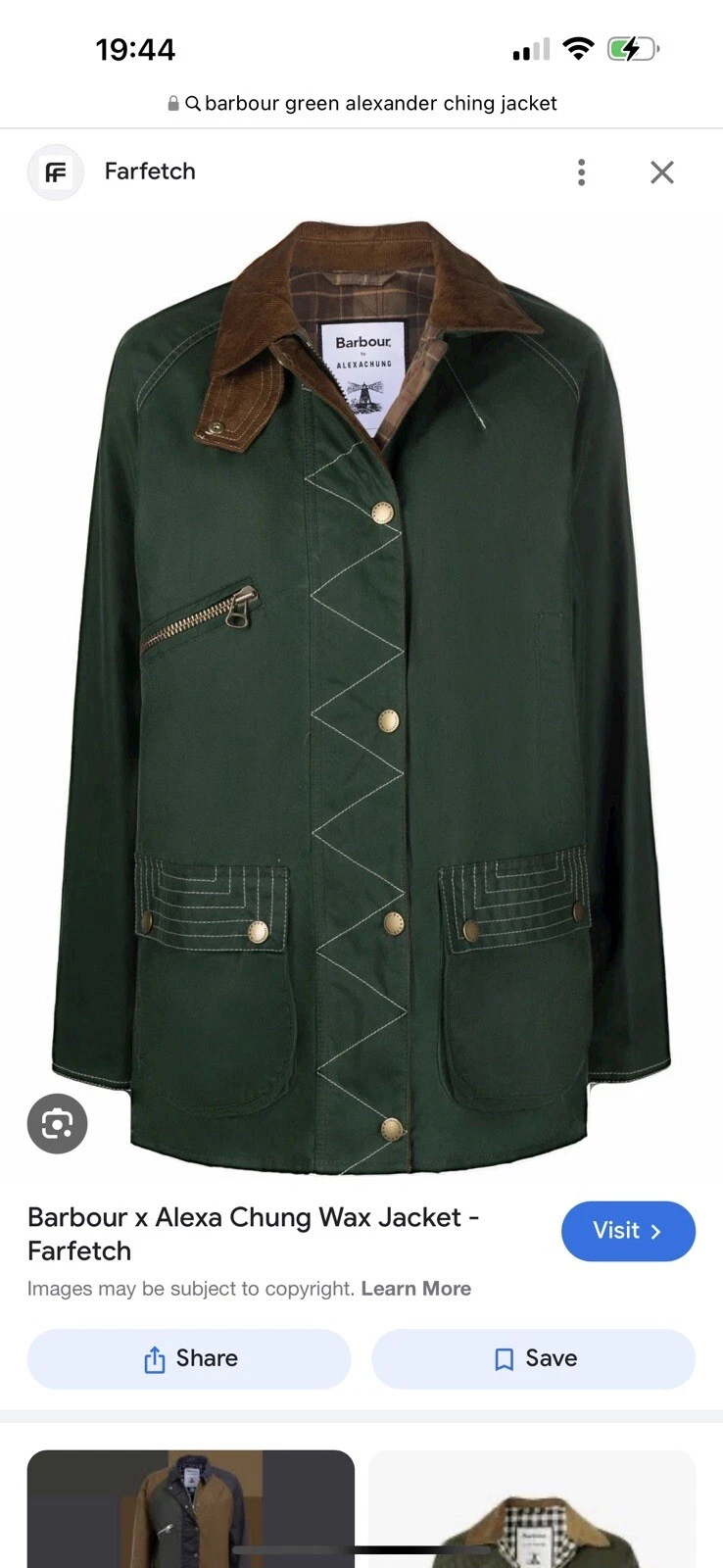The width and height of the screenshot is (723, 1568).
Task: Open the green wax jacket image
Action: [x=361, y=696]
